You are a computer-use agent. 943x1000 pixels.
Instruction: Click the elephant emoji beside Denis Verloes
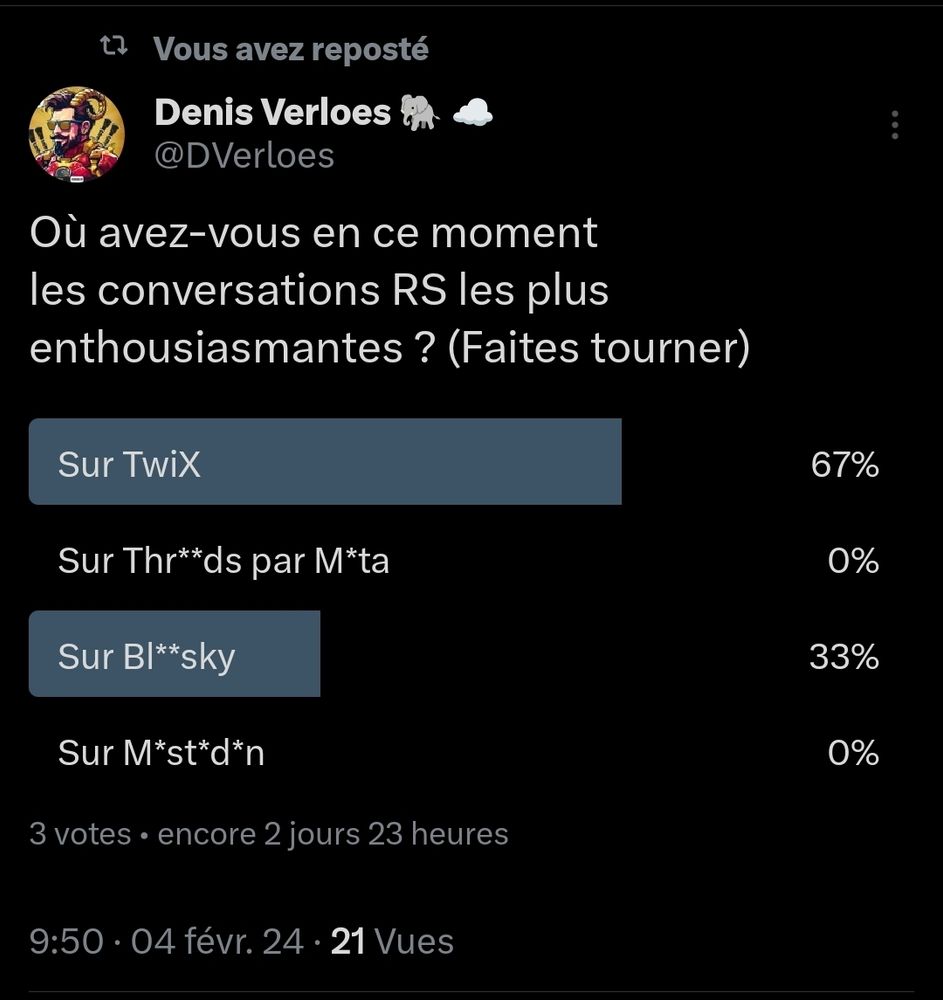[421, 110]
